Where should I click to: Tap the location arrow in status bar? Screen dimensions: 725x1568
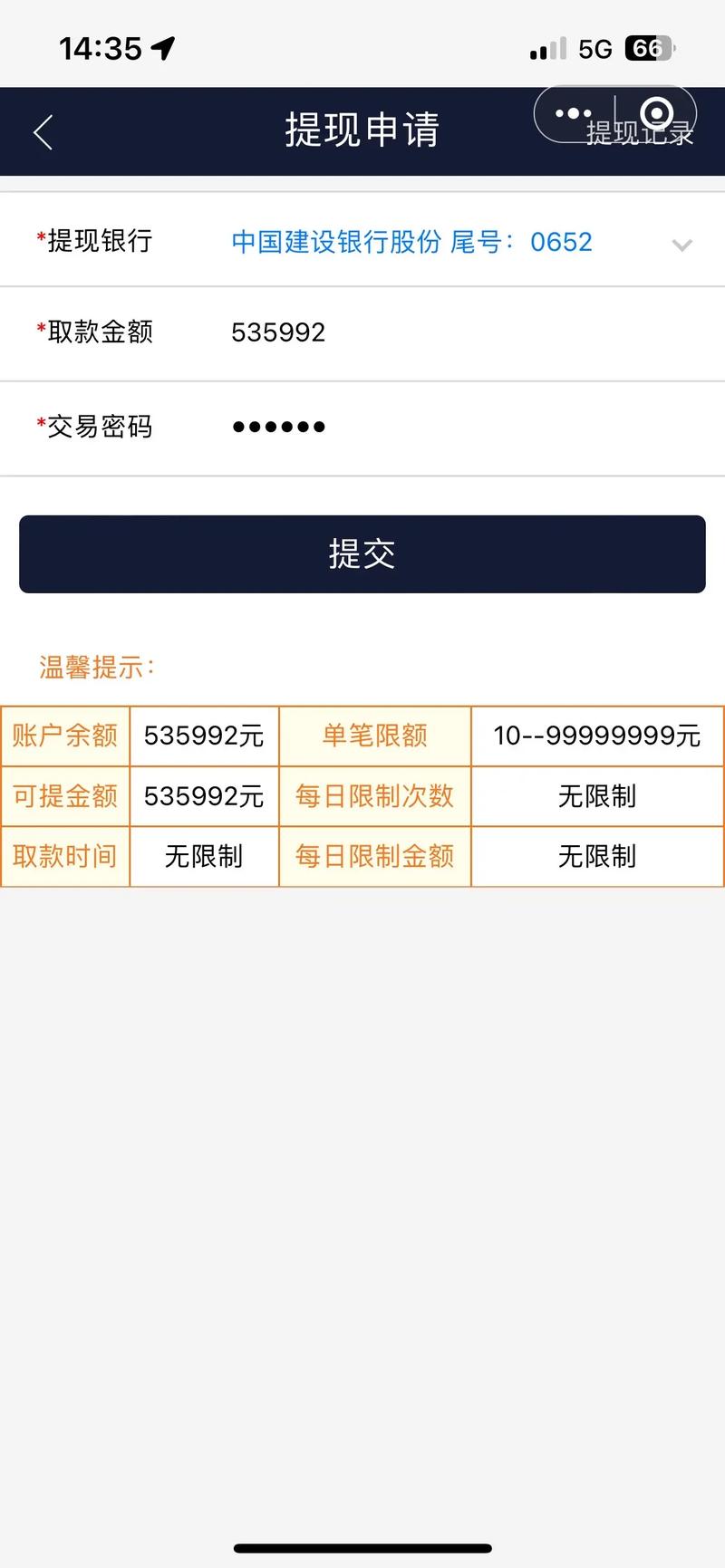coord(163,48)
